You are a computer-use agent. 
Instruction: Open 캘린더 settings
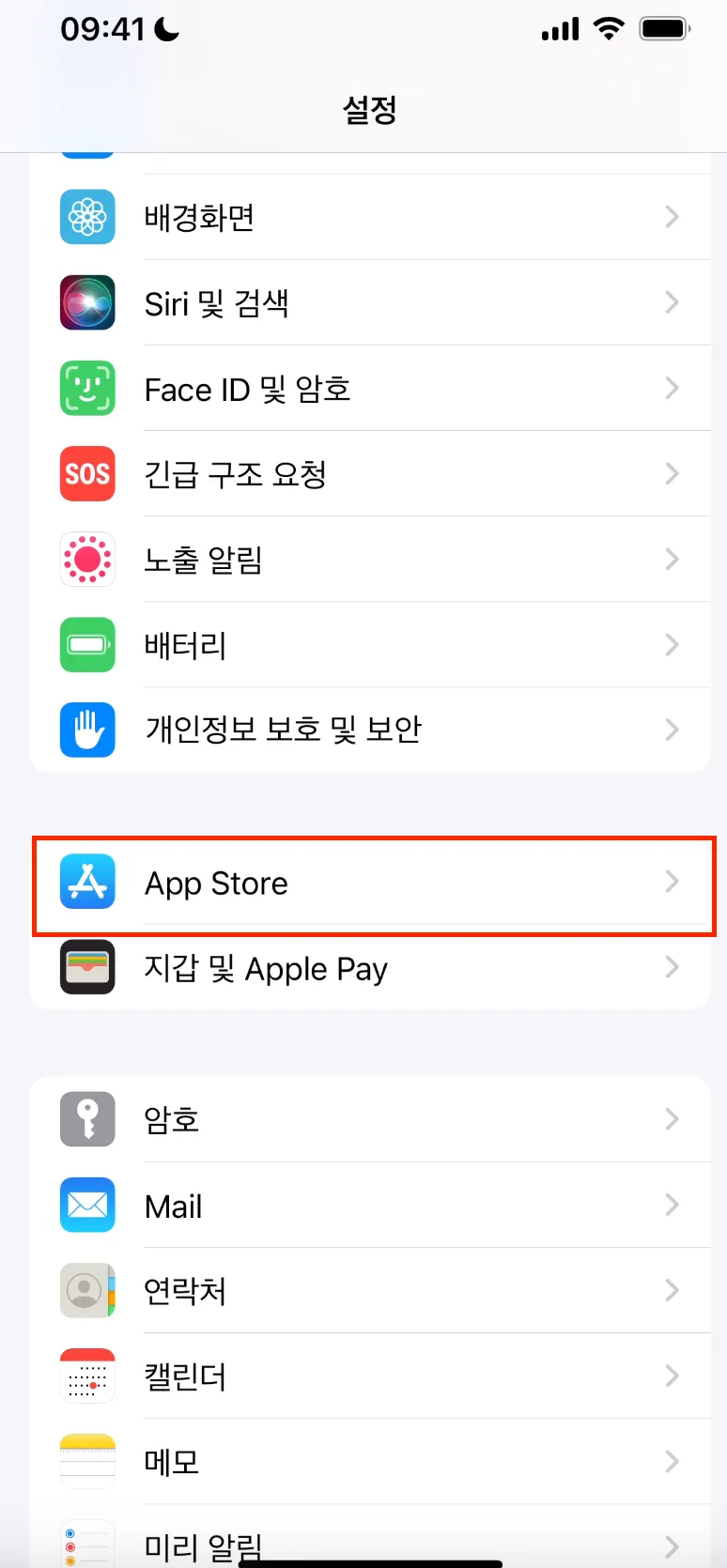click(x=369, y=1376)
